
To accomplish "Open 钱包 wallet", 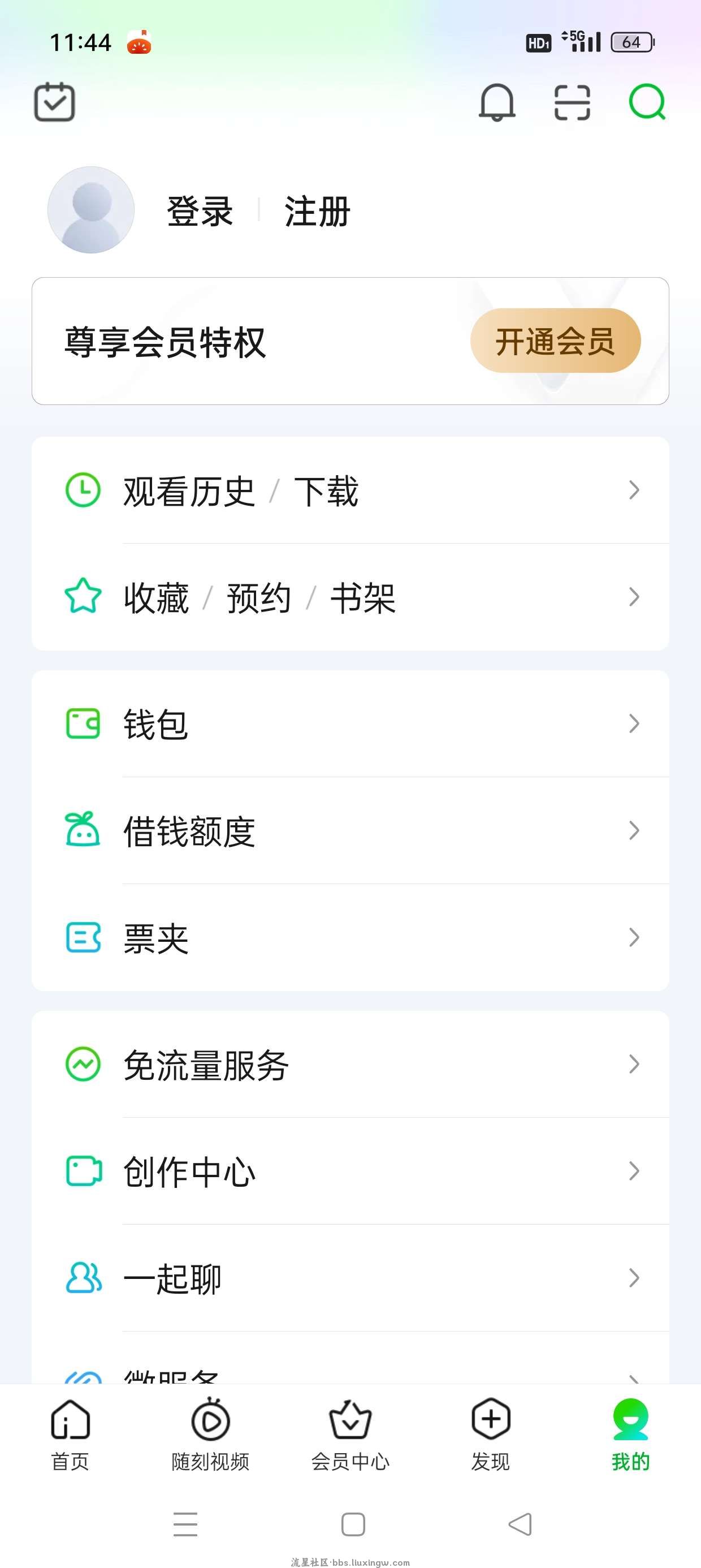I will (x=350, y=723).
